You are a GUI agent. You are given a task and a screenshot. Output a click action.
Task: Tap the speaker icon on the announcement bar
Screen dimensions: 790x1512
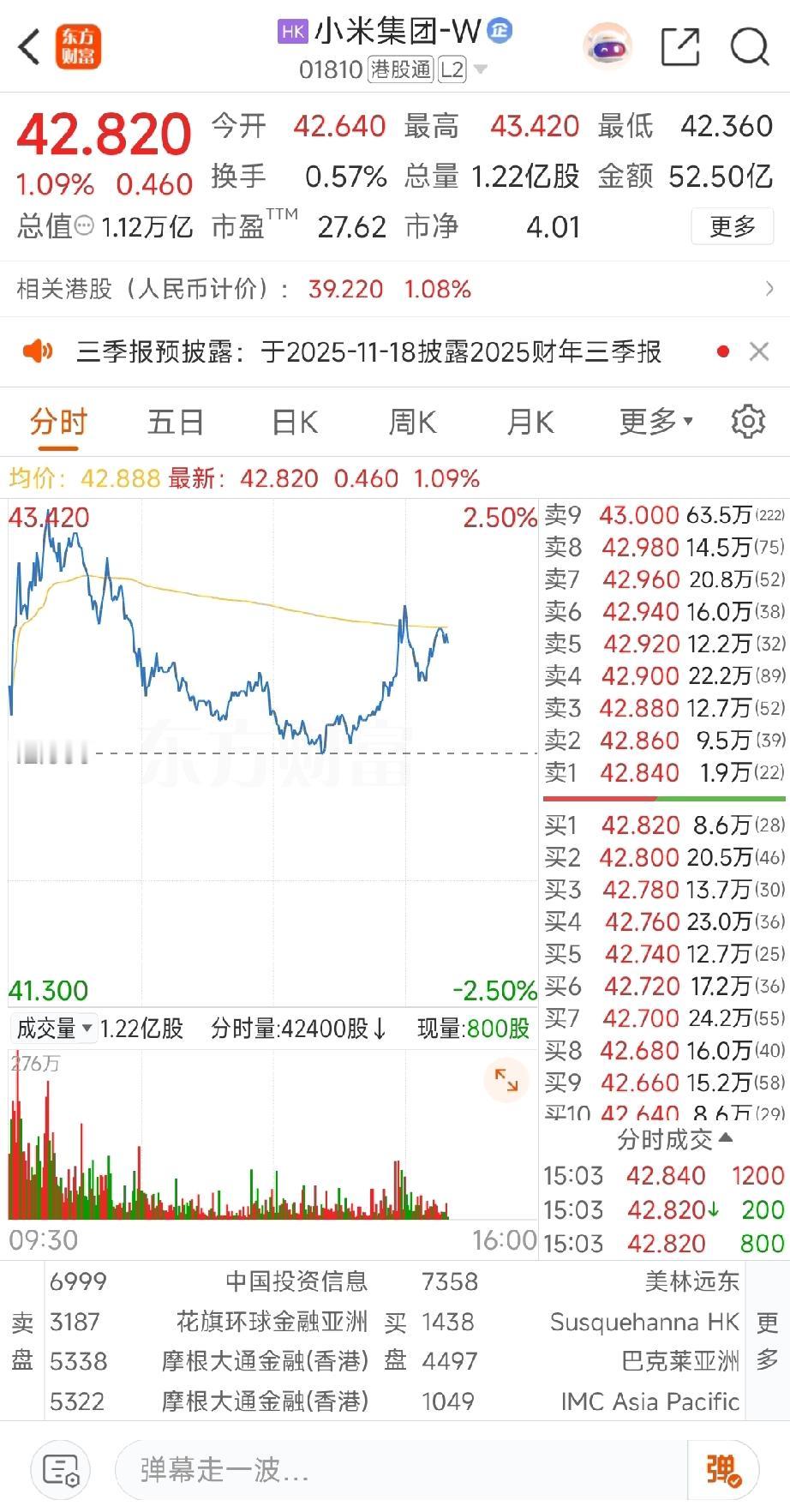[x=38, y=351]
